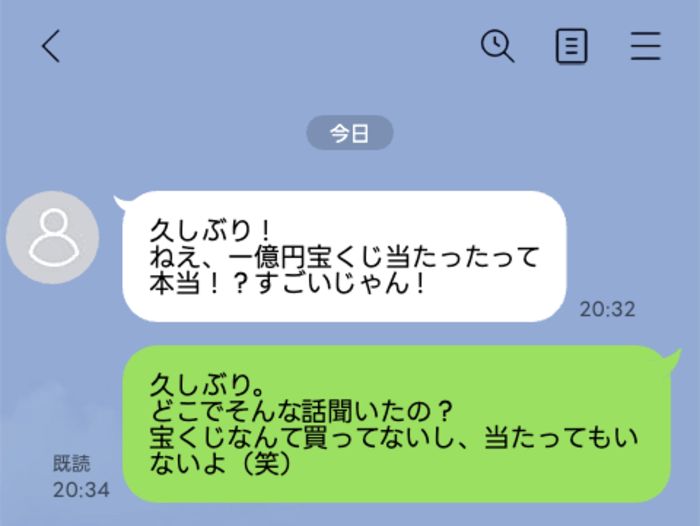The width and height of the screenshot is (700, 526).
Task: View the sender's profile avatar
Action: point(52,238)
